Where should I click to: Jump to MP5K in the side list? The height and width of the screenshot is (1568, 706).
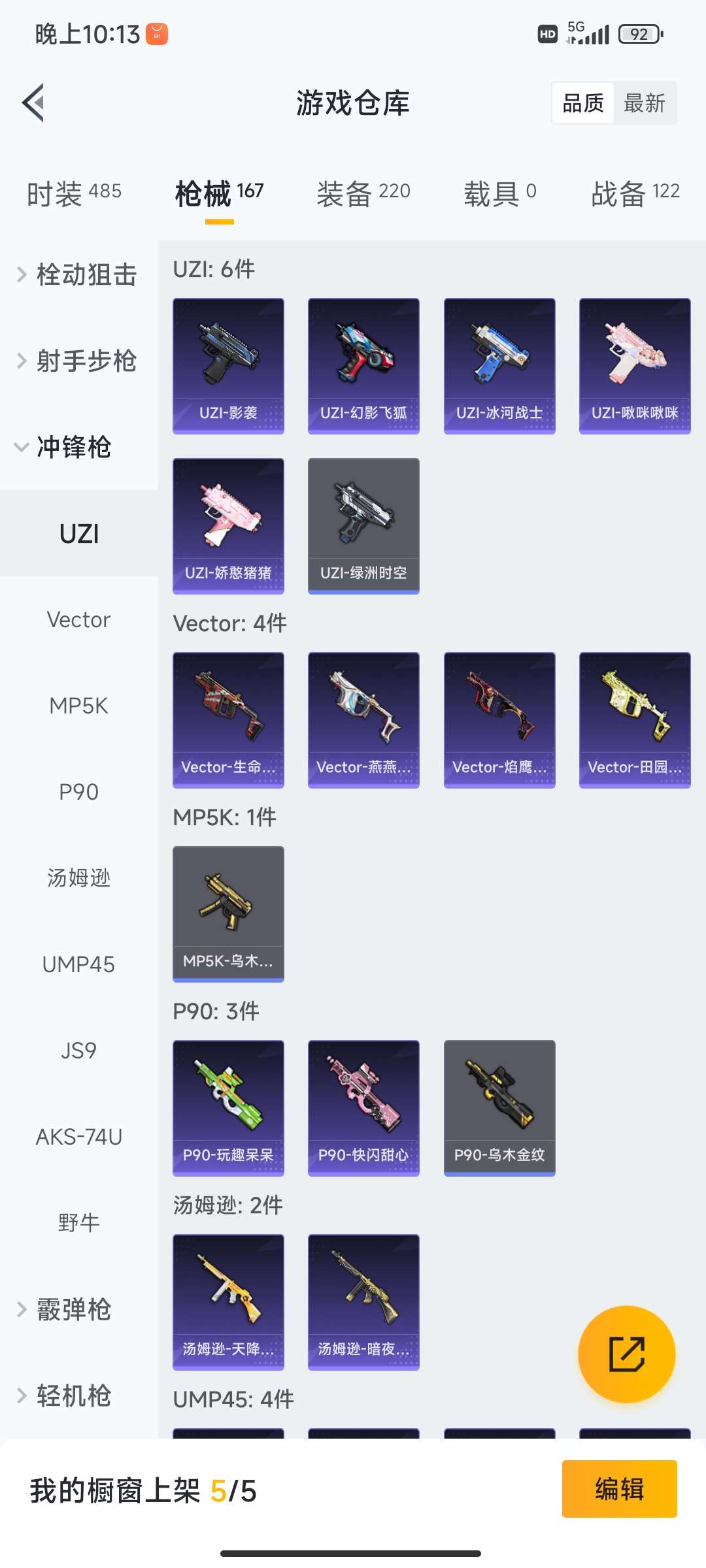78,706
